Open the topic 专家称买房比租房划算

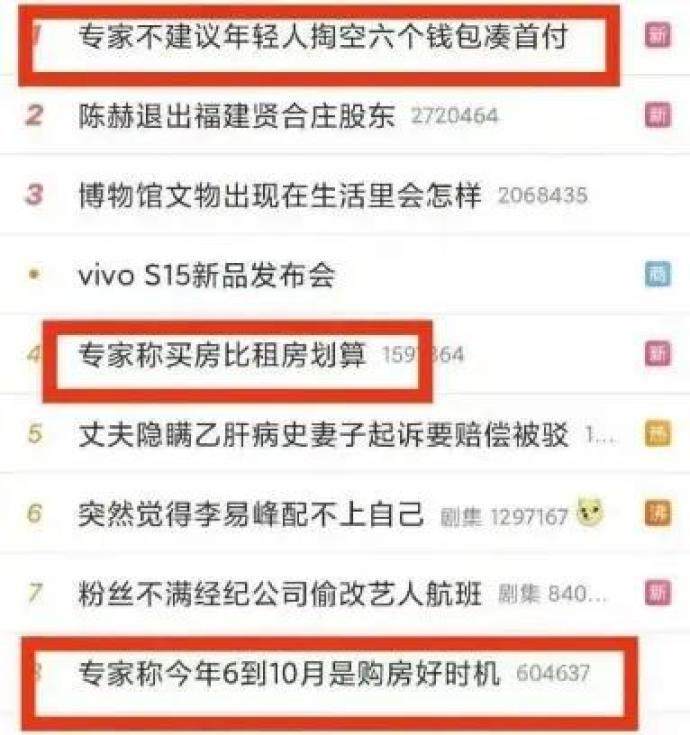[x=222, y=354]
